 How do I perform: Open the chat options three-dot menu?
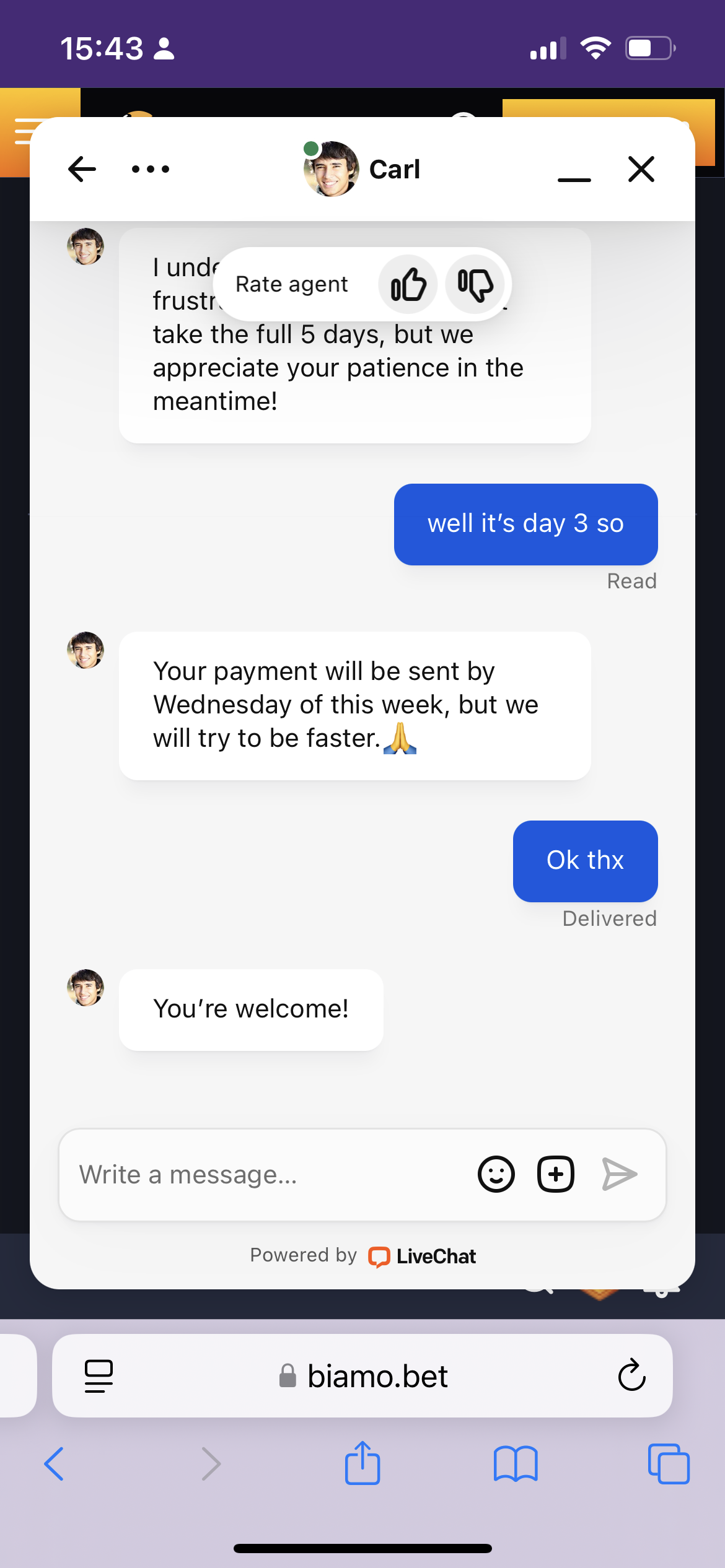pyautogui.click(x=151, y=169)
